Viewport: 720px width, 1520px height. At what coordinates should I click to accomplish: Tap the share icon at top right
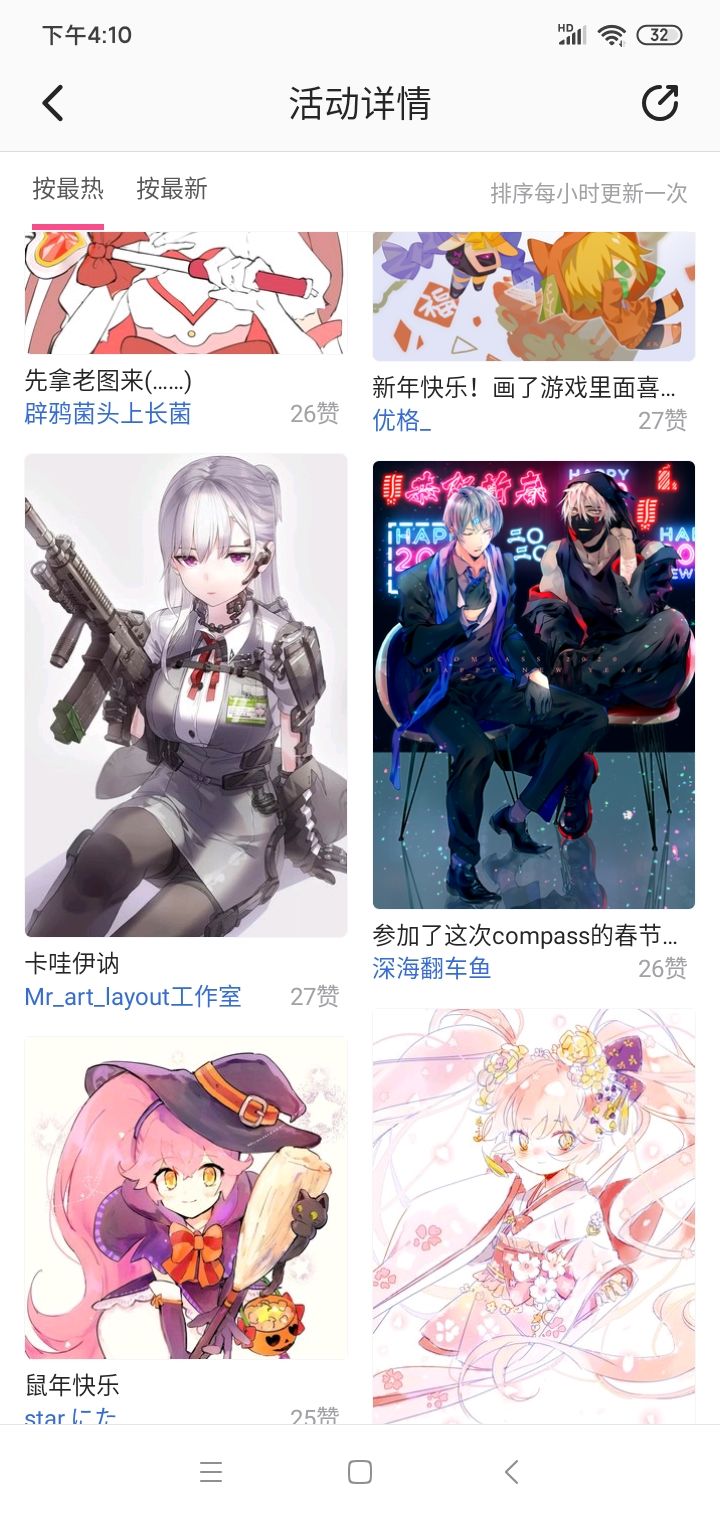[660, 103]
